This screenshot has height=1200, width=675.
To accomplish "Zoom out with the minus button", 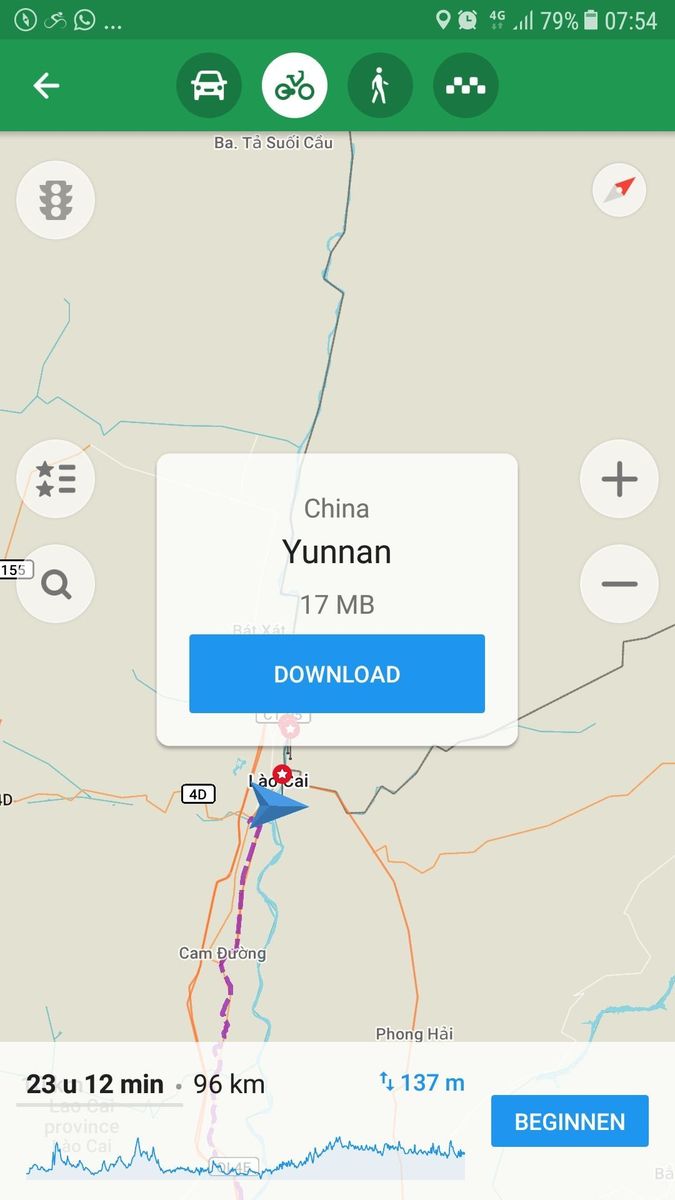I will (x=619, y=584).
